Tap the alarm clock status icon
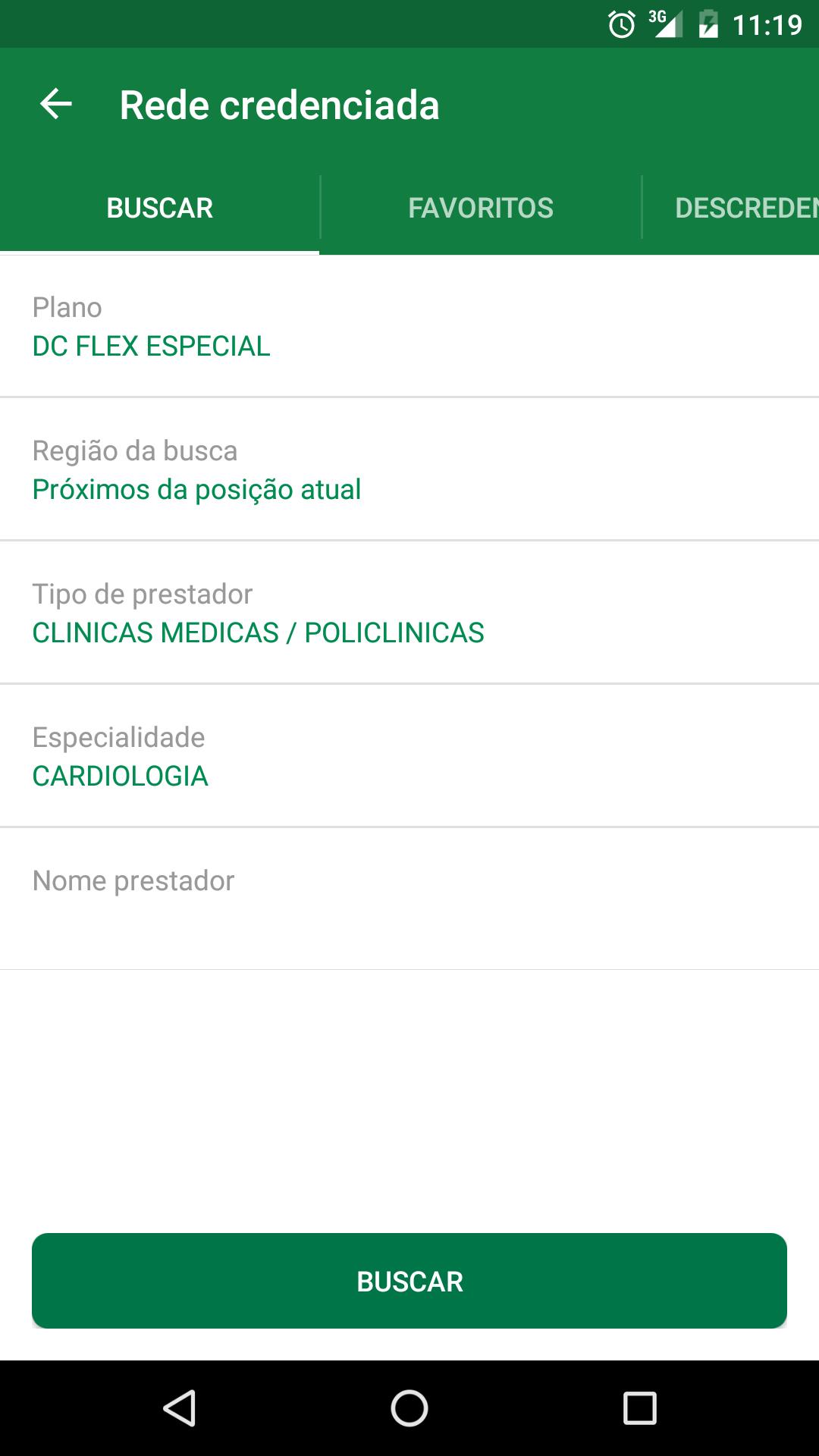 (x=620, y=23)
